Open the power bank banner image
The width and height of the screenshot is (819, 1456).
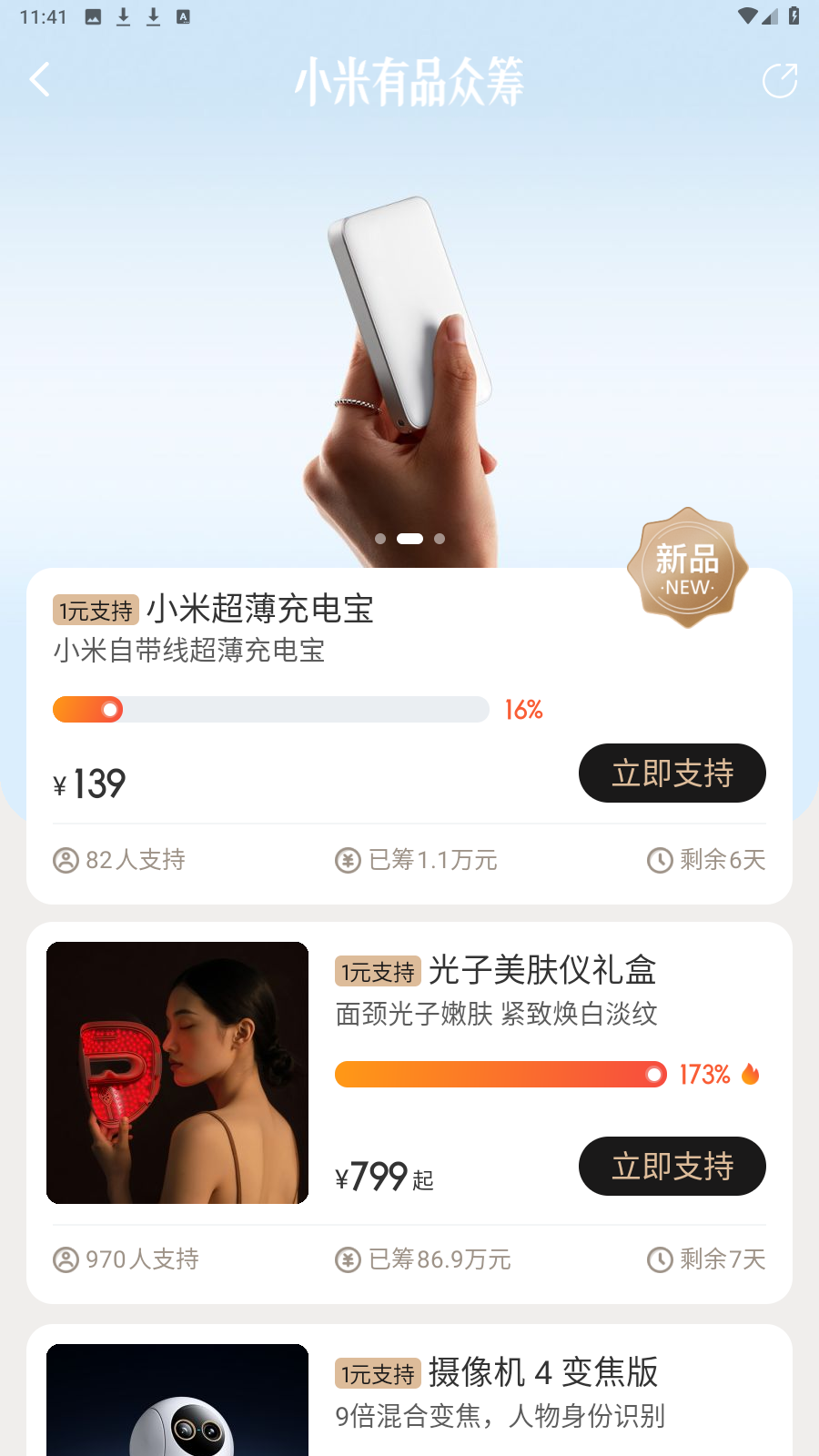[x=409, y=364]
